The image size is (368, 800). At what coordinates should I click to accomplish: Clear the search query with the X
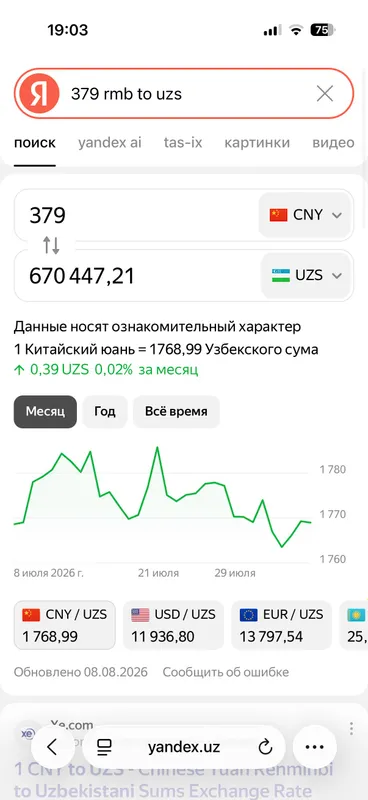pyautogui.click(x=325, y=94)
